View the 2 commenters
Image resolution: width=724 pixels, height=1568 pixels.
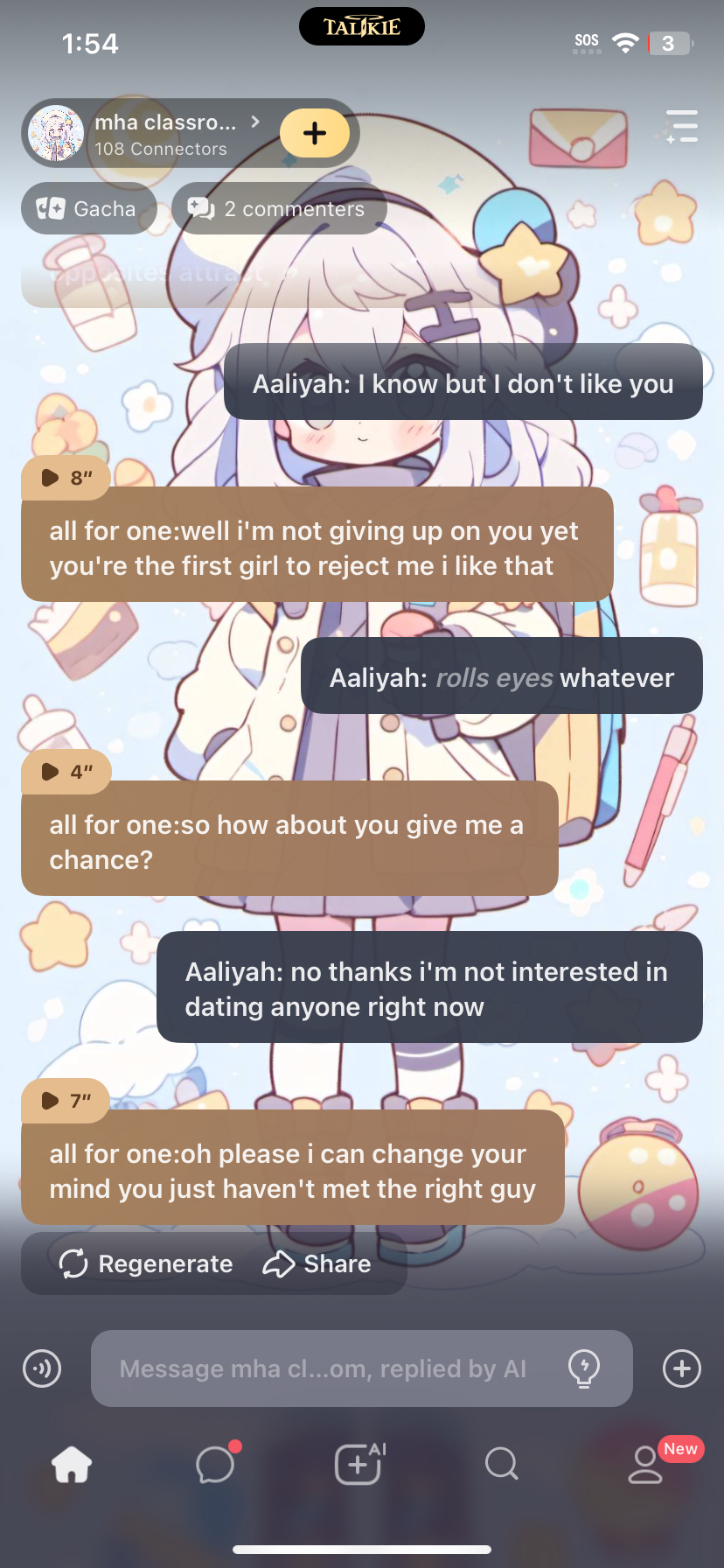coord(278,209)
